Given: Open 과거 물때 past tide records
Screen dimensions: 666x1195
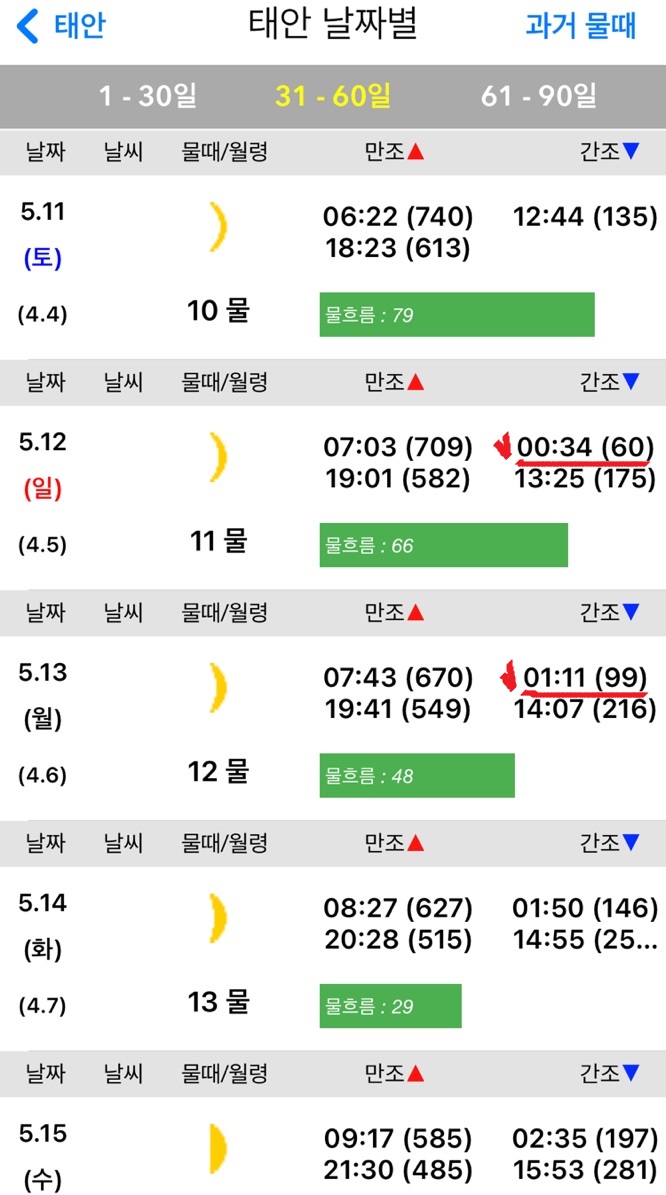Looking at the screenshot, I should (581, 26).
